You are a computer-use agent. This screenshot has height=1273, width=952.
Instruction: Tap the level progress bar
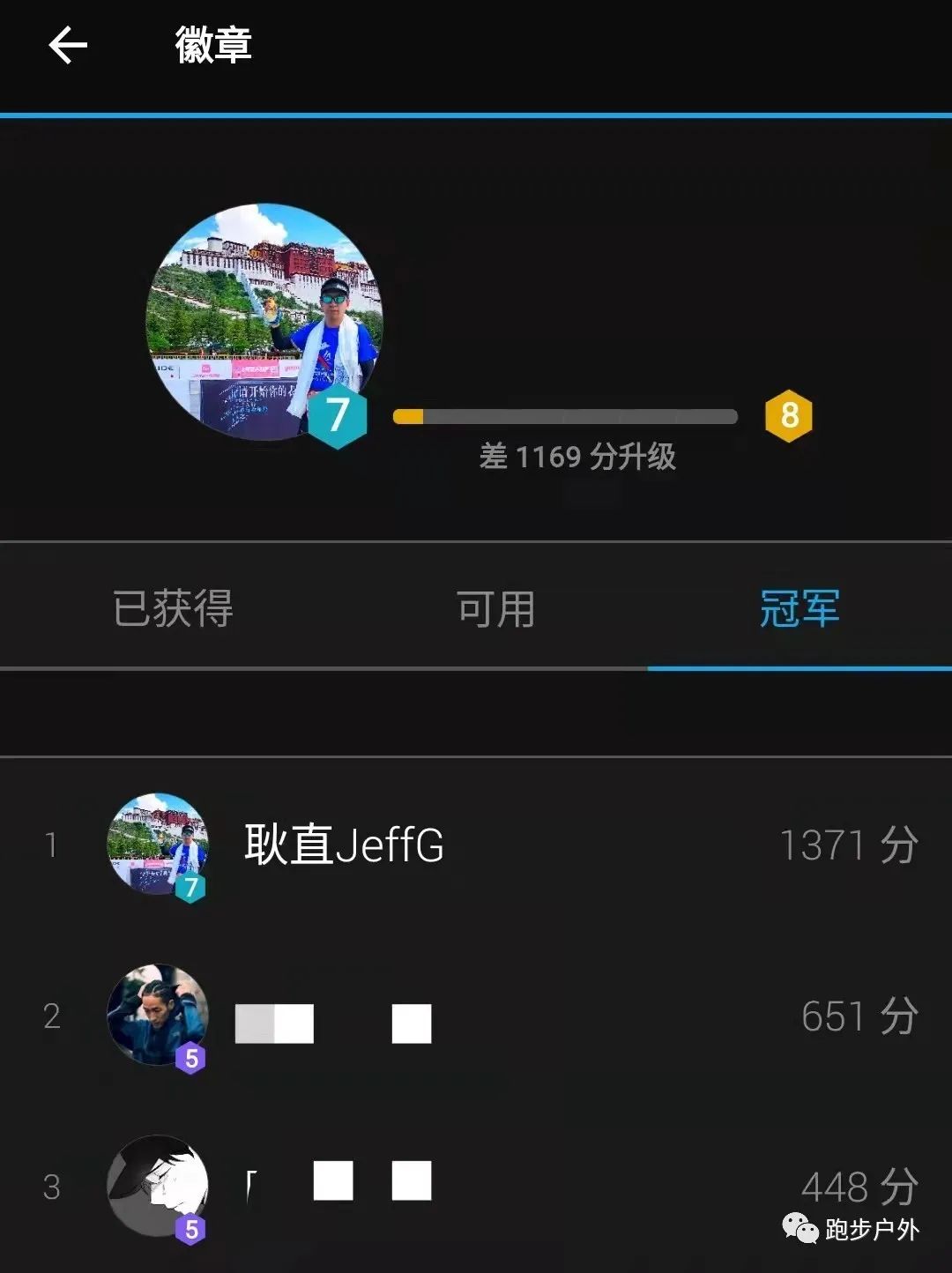tap(566, 414)
